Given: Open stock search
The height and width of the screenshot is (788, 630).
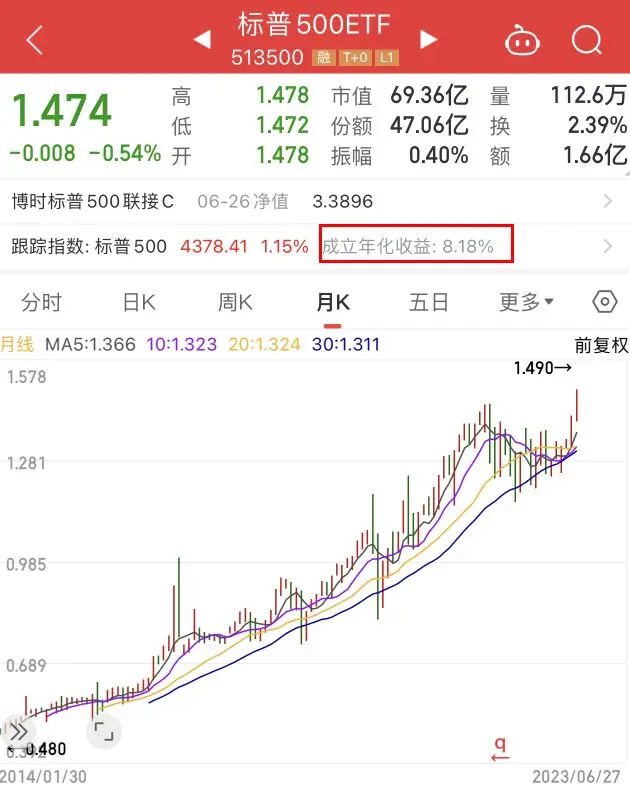Looking at the screenshot, I should point(585,40).
